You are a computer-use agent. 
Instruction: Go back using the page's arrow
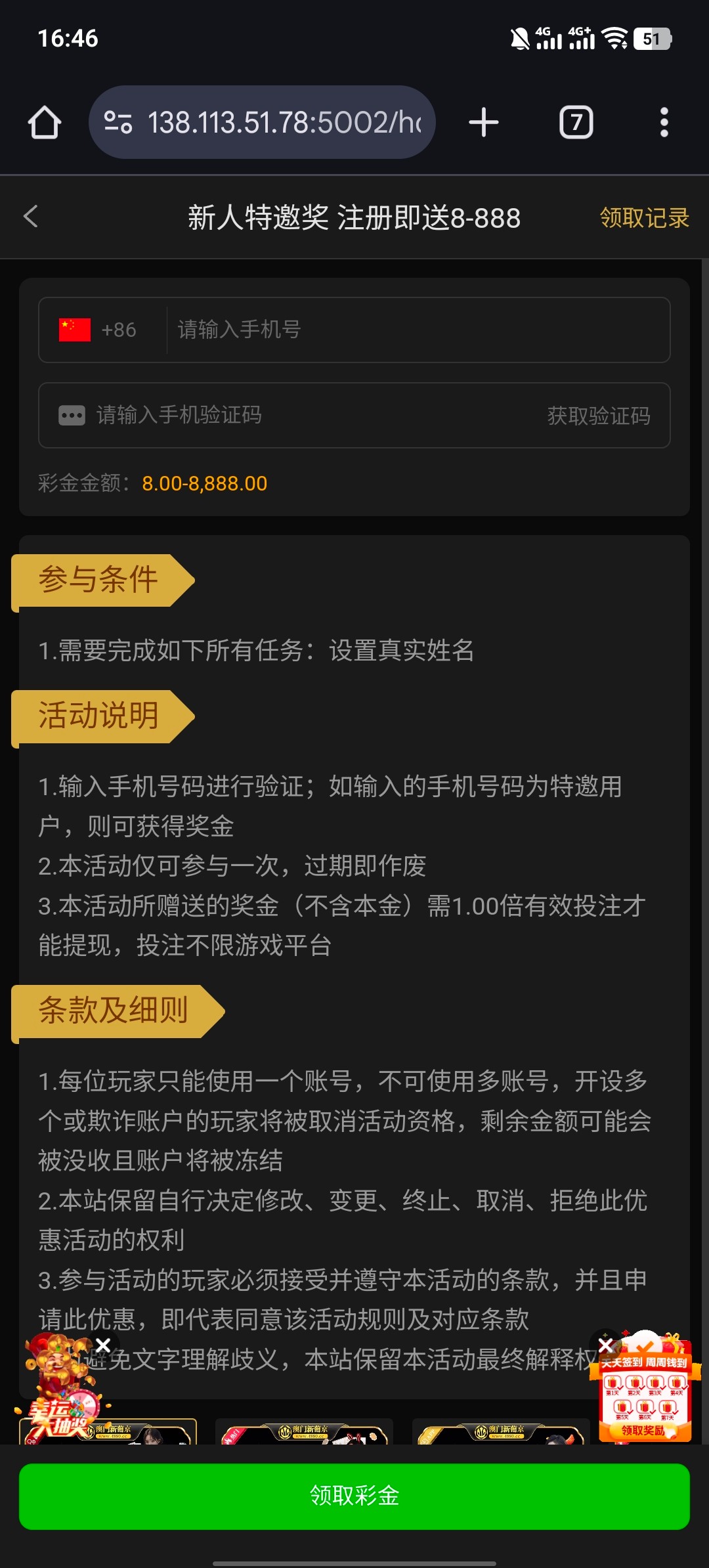31,217
